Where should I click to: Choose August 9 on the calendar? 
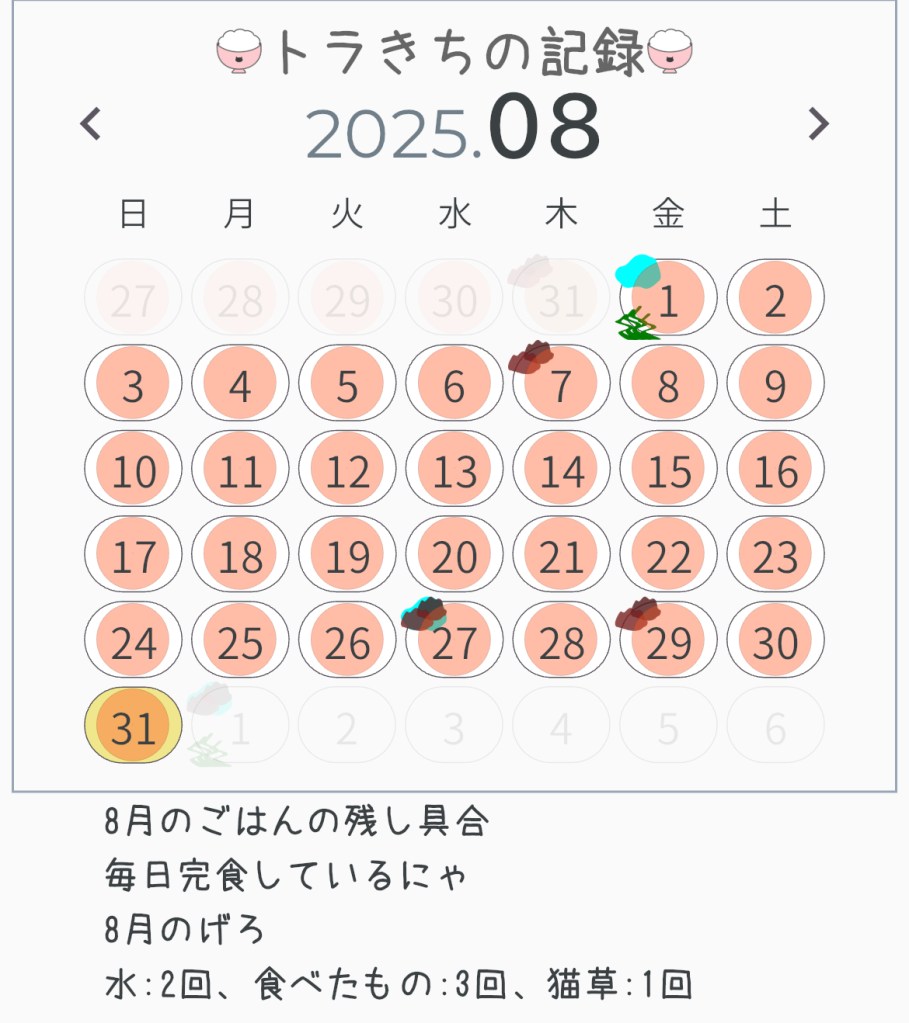pyautogui.click(x=775, y=384)
